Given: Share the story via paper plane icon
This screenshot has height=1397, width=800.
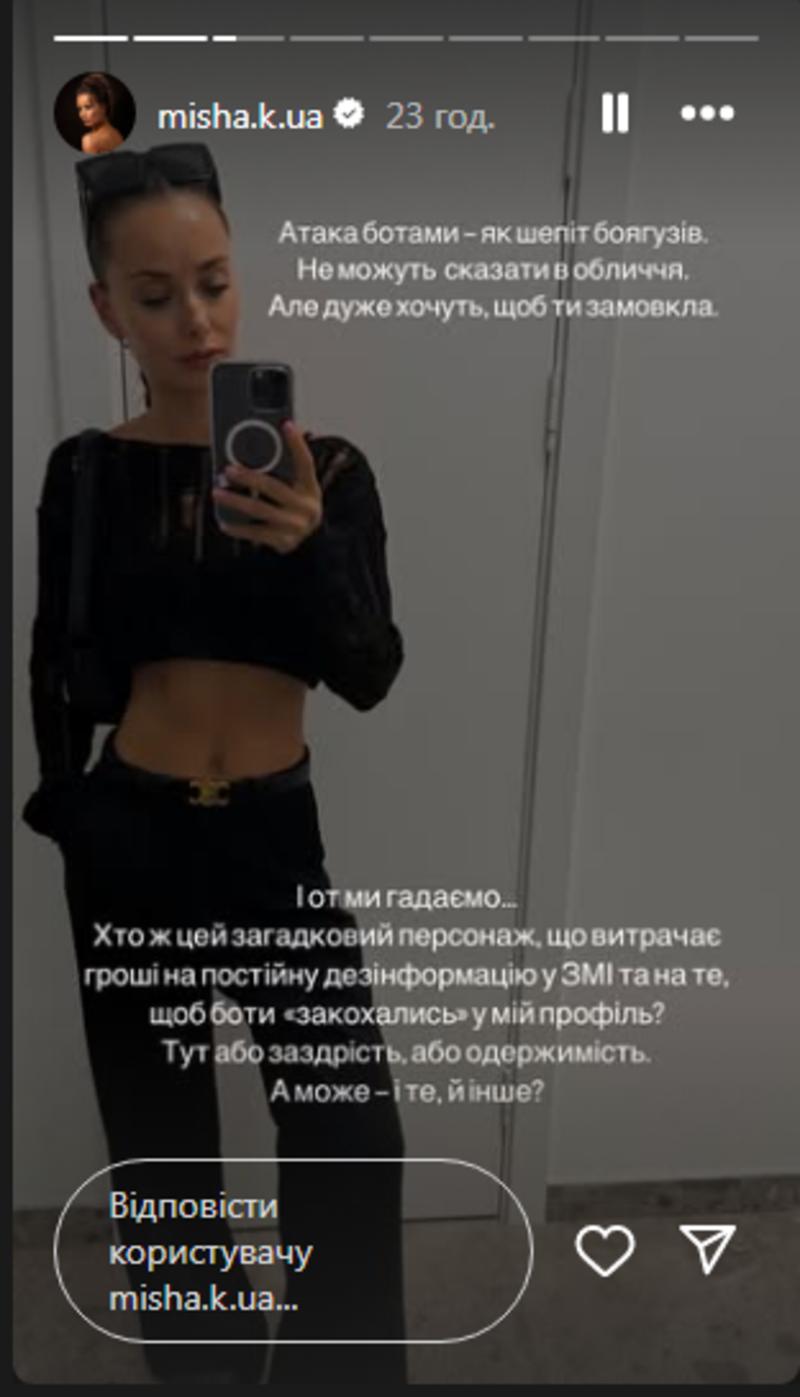Looking at the screenshot, I should point(707,1248).
